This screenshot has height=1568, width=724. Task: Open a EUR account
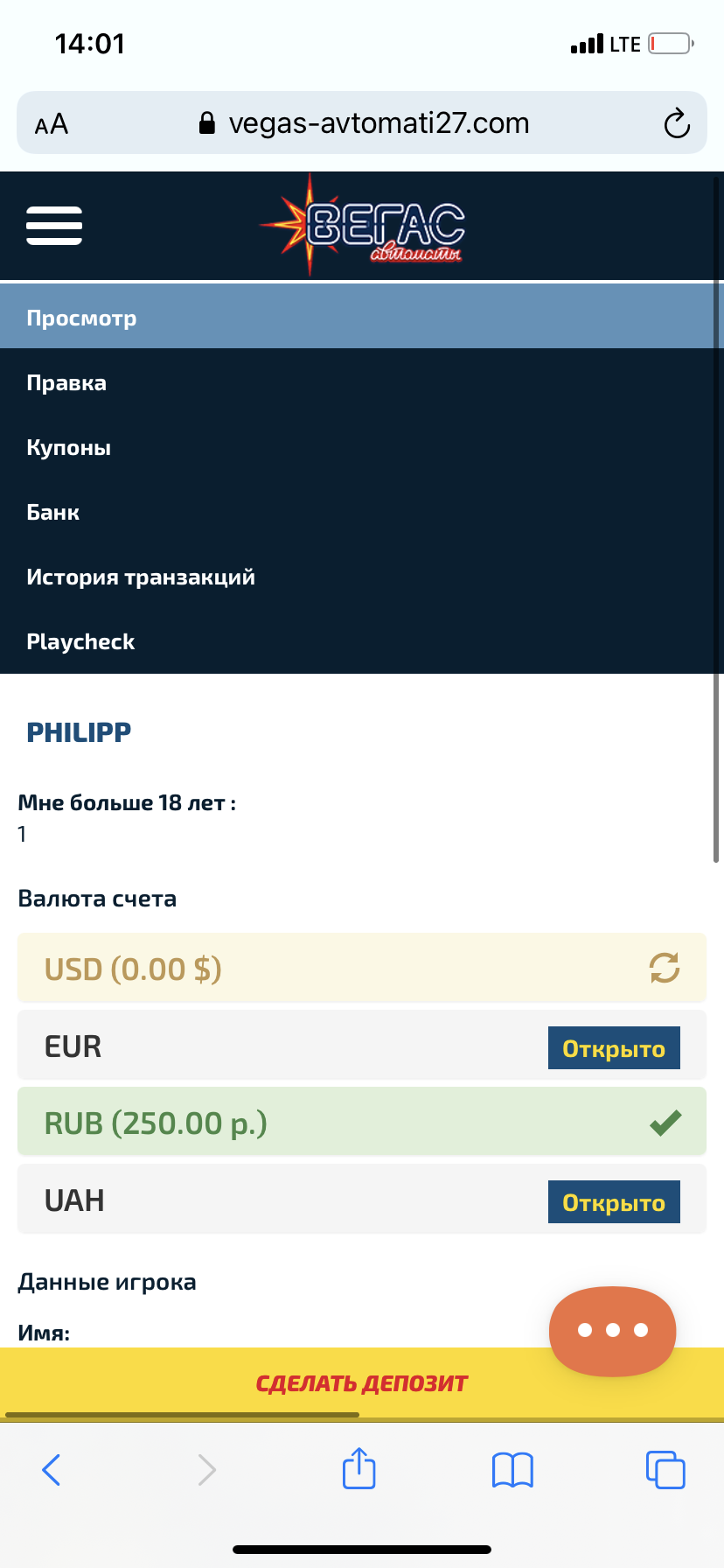point(613,1048)
